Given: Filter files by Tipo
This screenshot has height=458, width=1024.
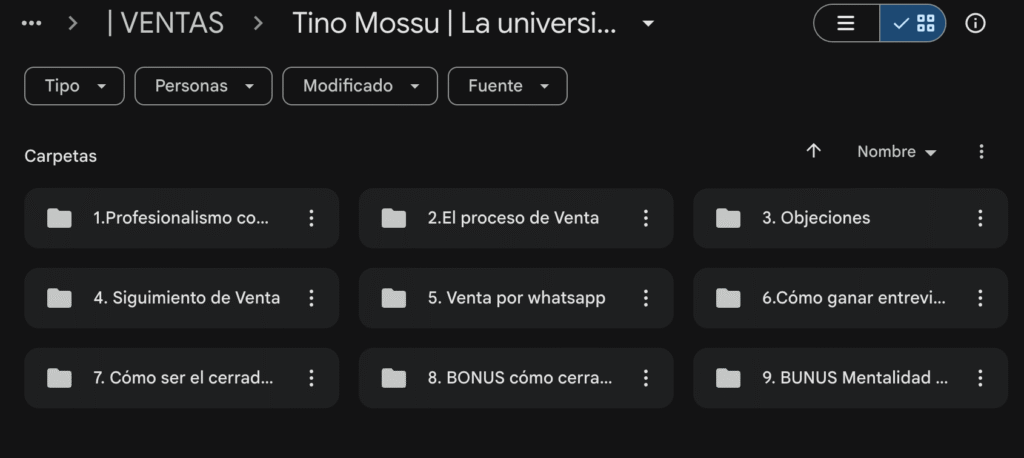Looking at the screenshot, I should (74, 86).
